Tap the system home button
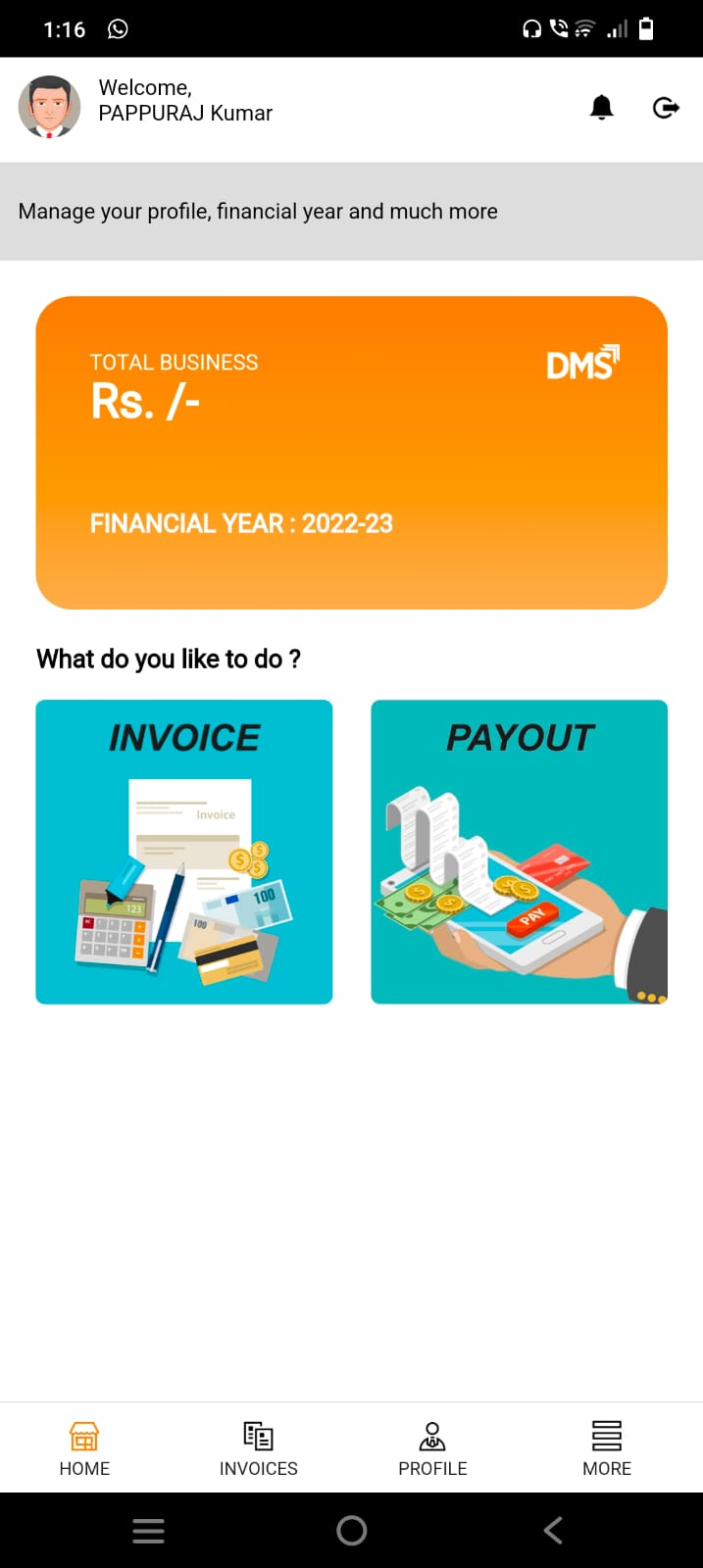Screen dimensions: 703x1568 click(x=351, y=1530)
